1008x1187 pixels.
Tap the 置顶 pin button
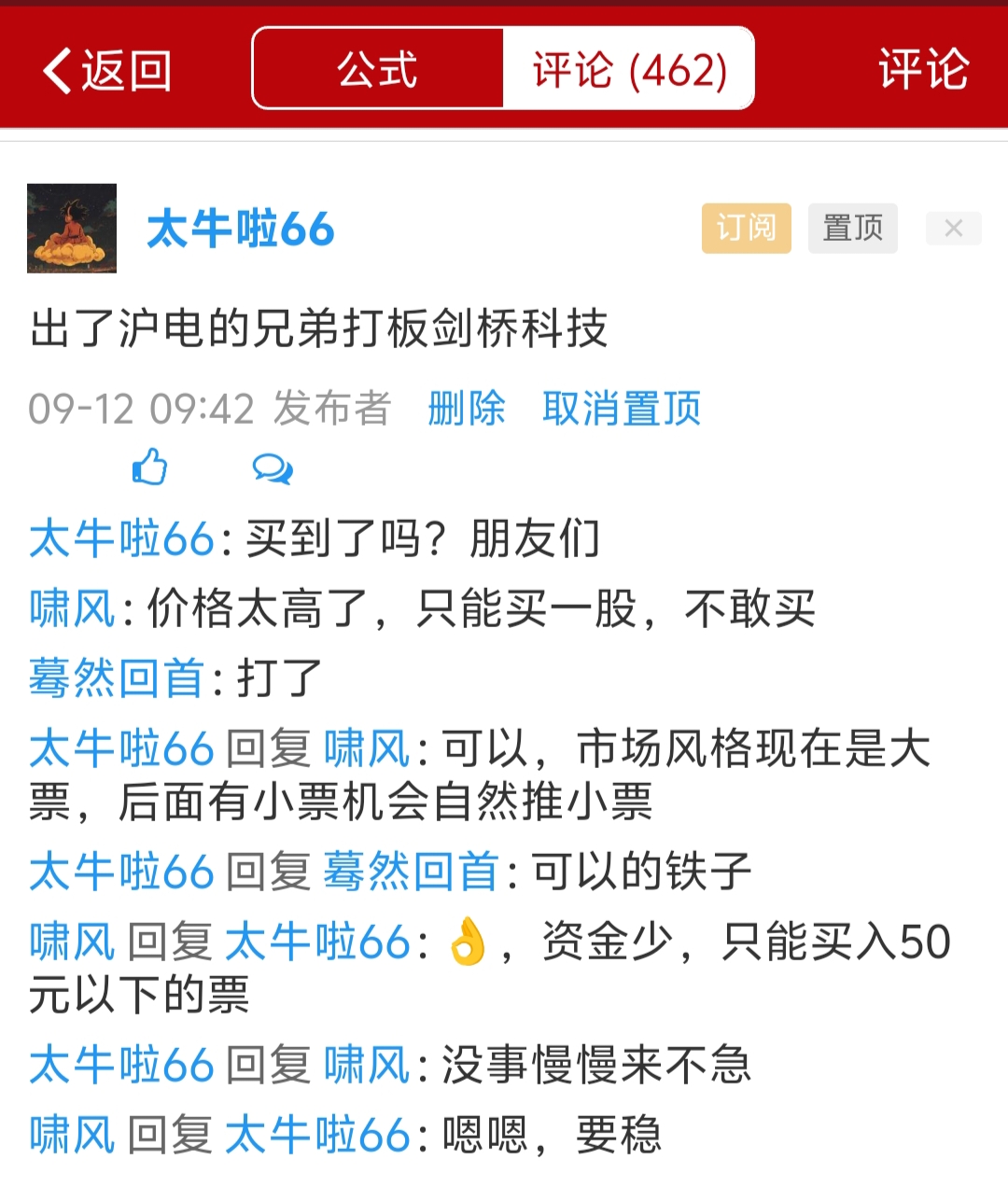click(852, 228)
